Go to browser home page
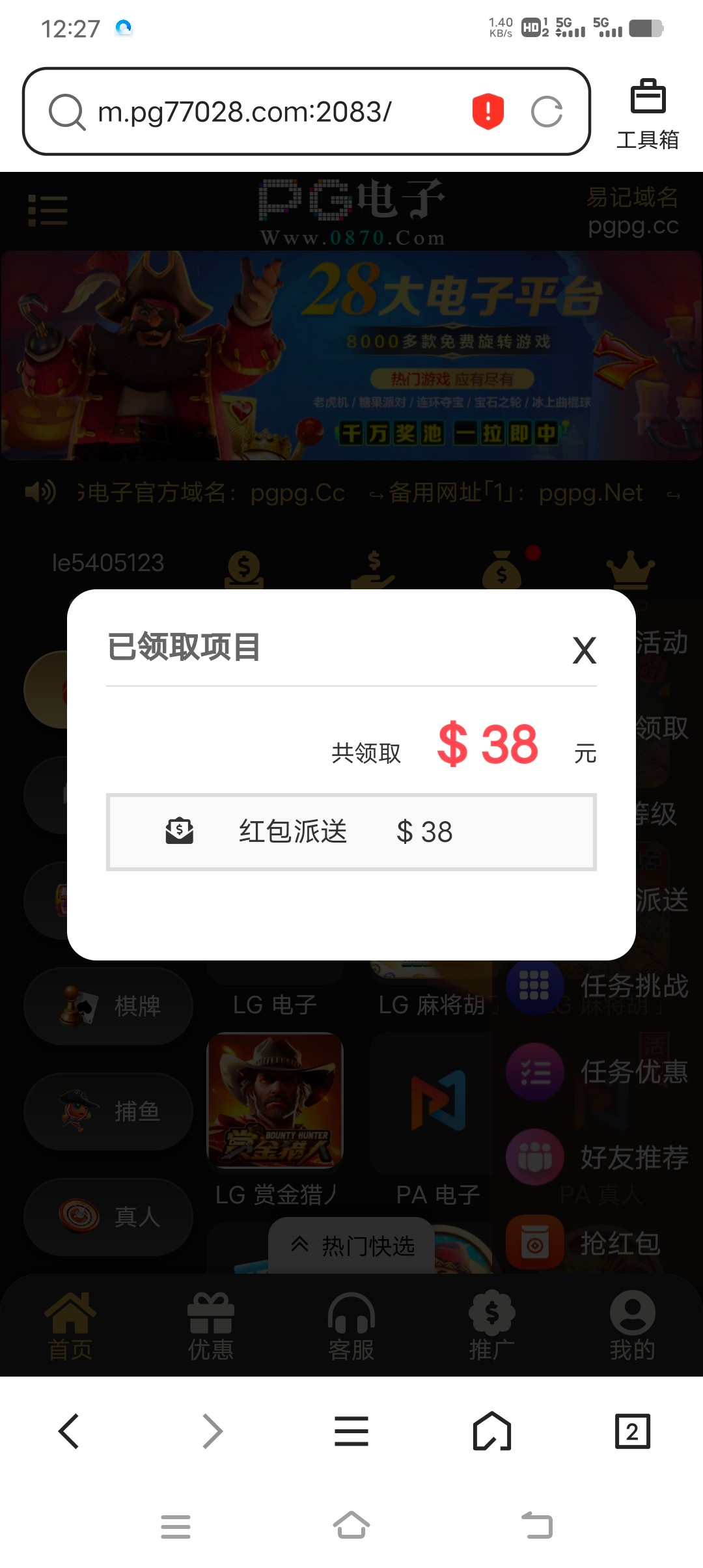This screenshot has width=703, height=1568. (492, 1431)
